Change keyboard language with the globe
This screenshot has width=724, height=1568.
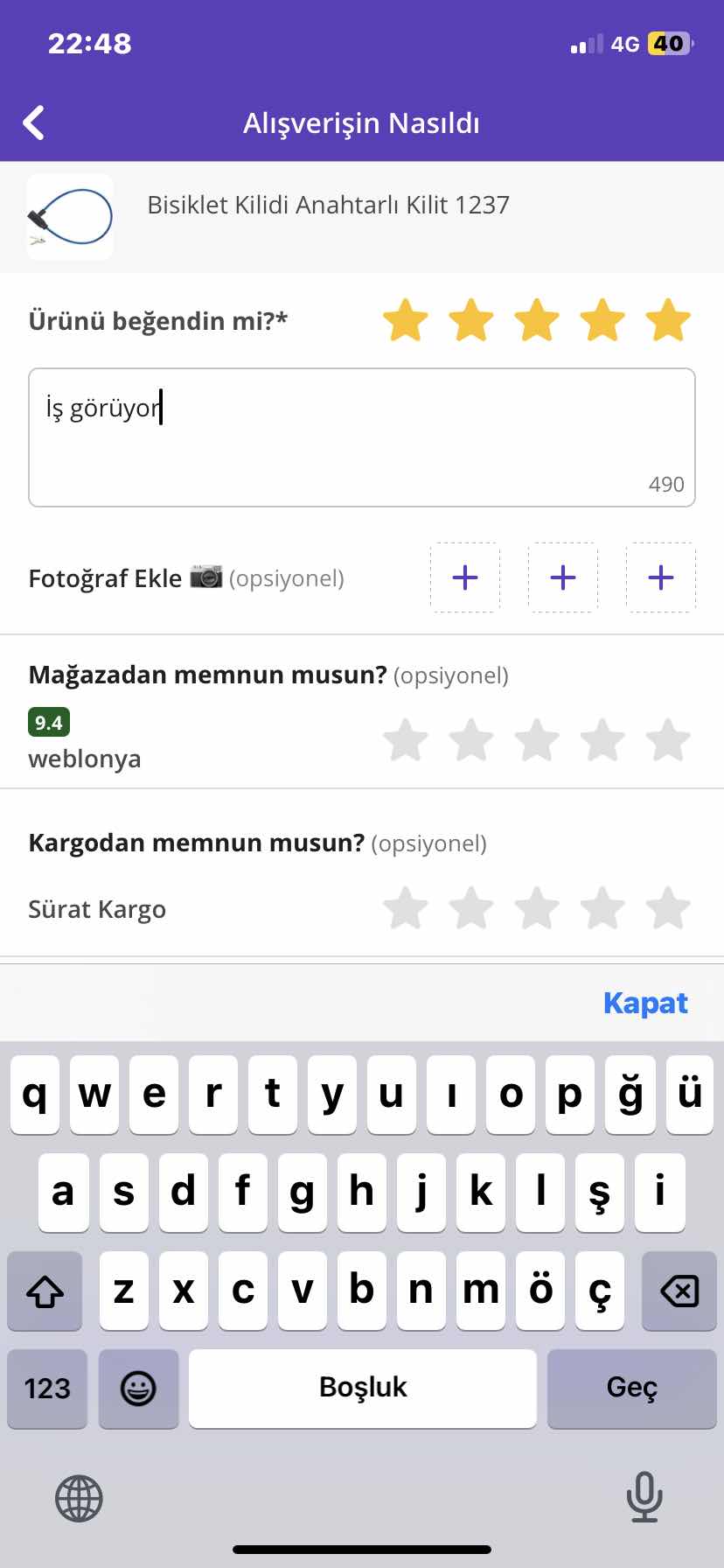pyautogui.click(x=79, y=1498)
